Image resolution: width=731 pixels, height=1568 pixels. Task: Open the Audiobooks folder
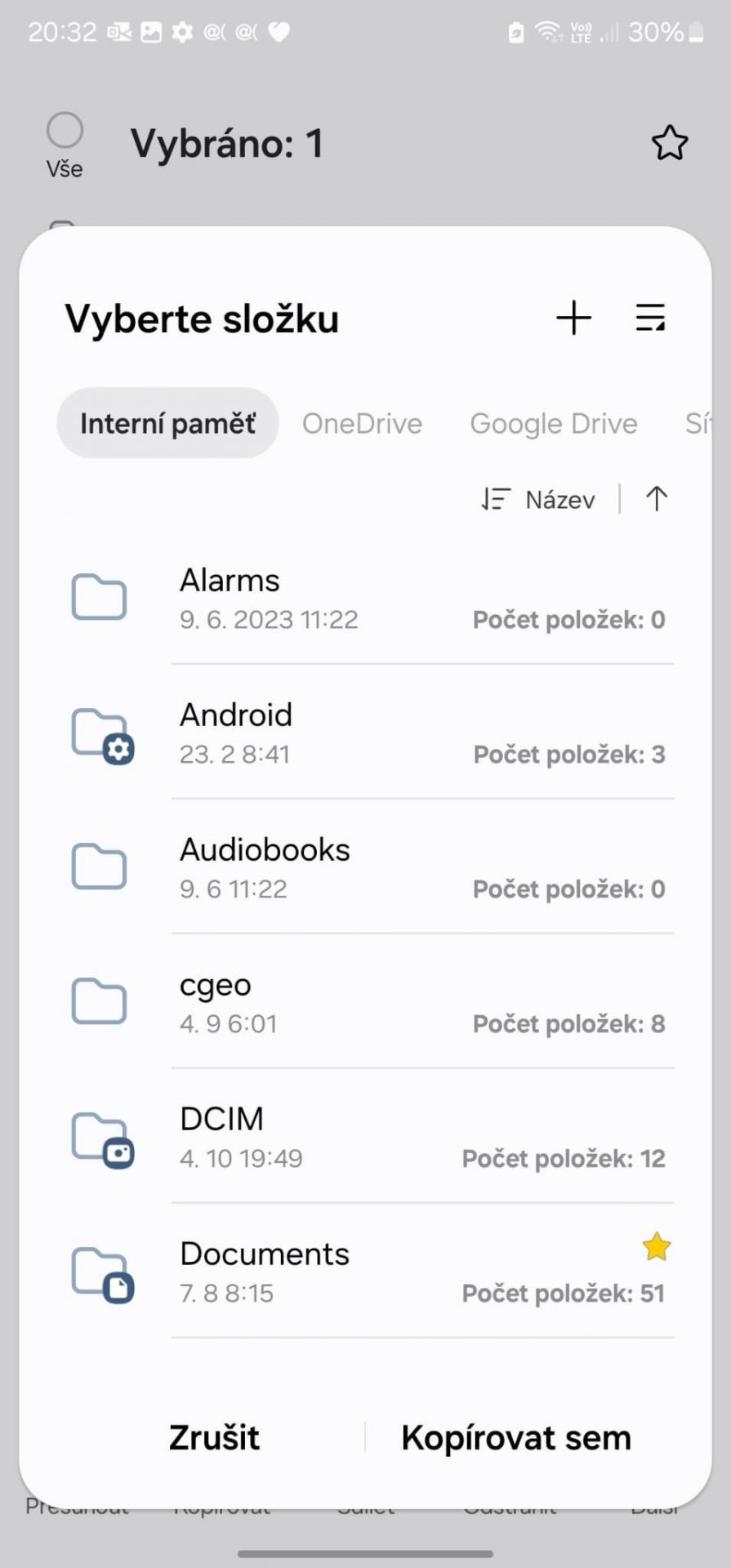(x=365, y=867)
